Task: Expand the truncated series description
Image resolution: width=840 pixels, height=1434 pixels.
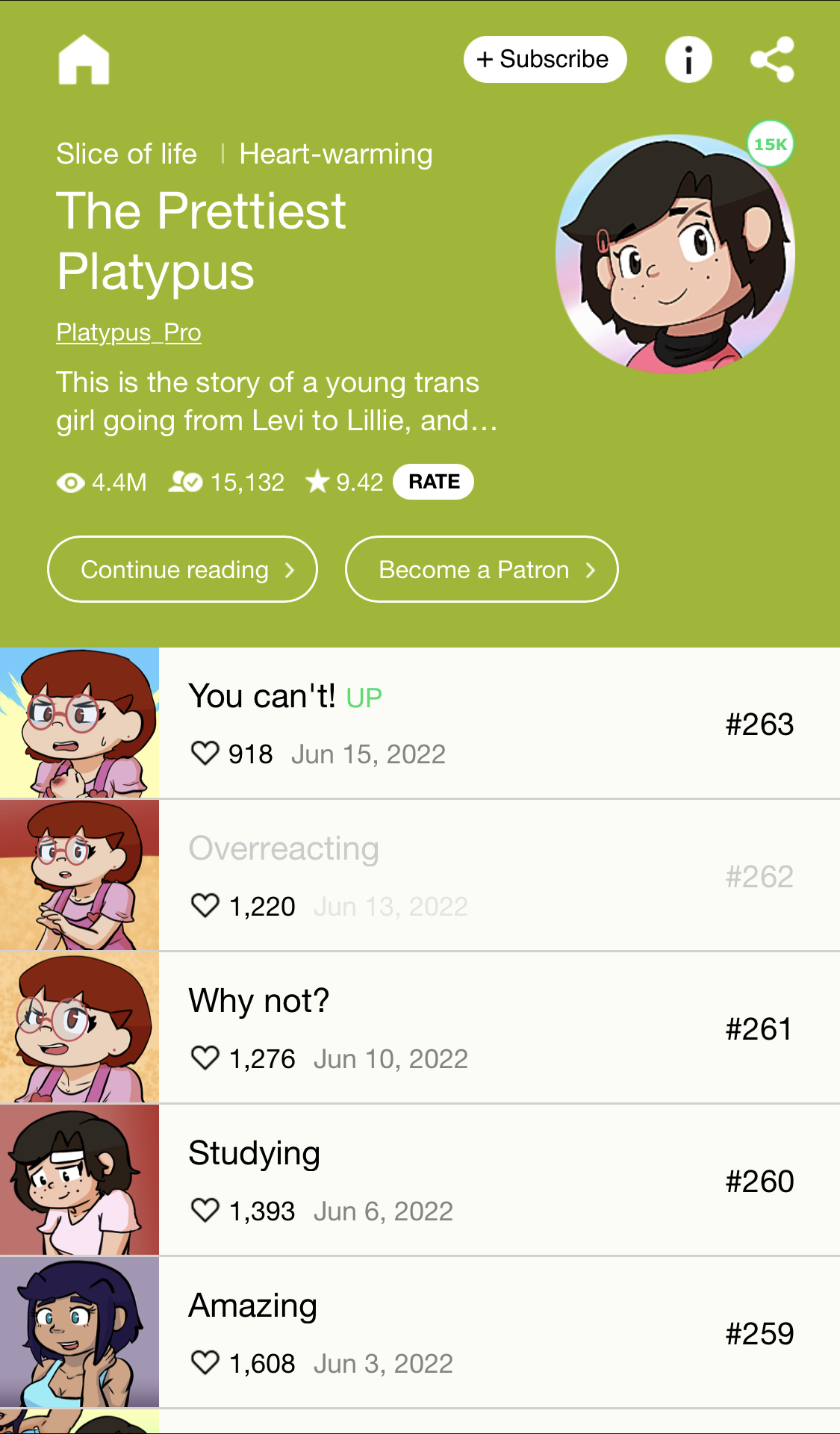Action: (x=276, y=402)
